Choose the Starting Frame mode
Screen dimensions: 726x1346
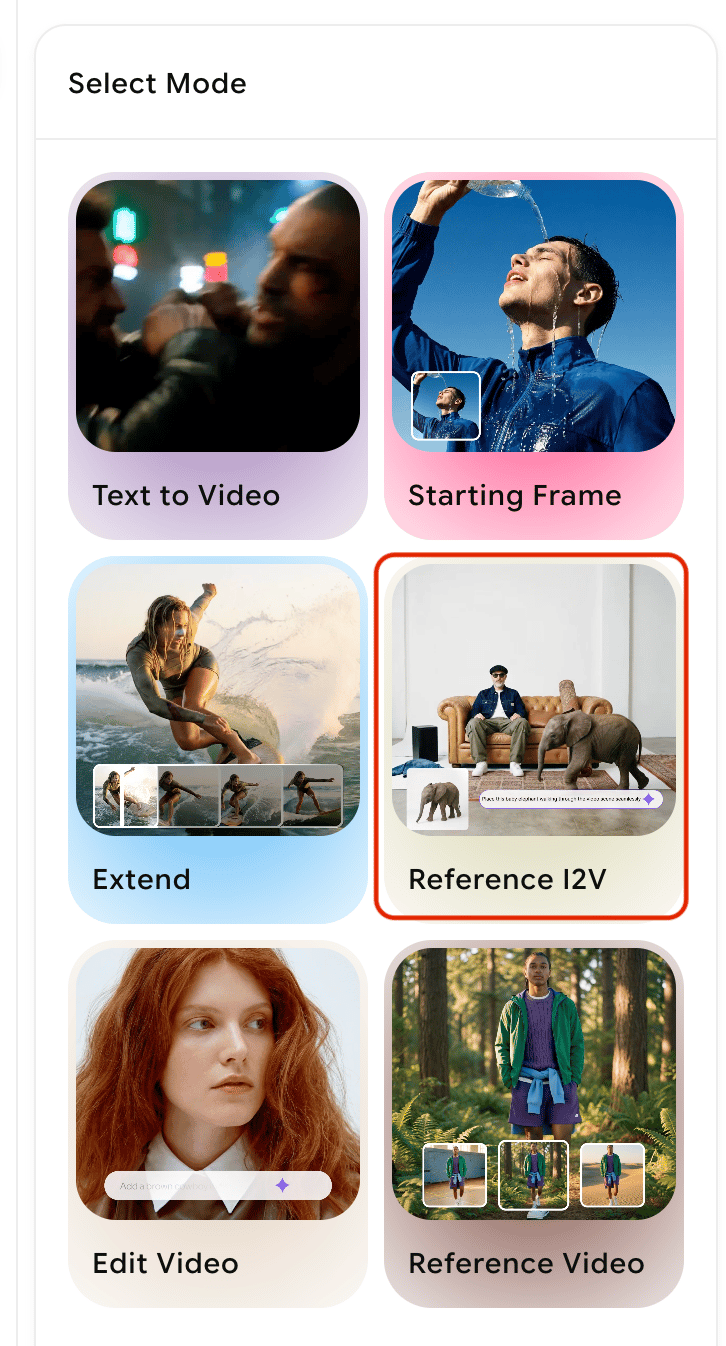(534, 356)
